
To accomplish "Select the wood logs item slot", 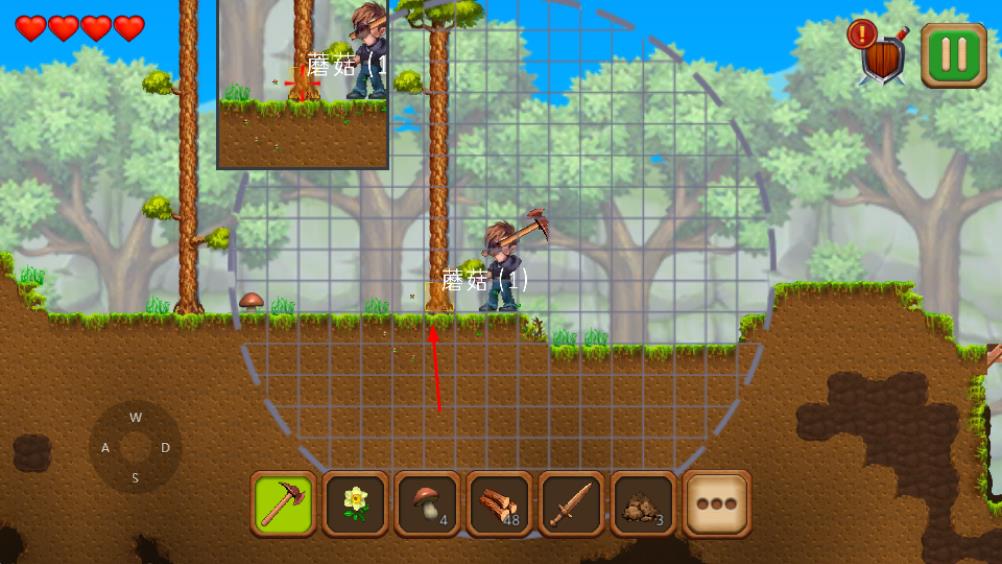I will point(500,503).
